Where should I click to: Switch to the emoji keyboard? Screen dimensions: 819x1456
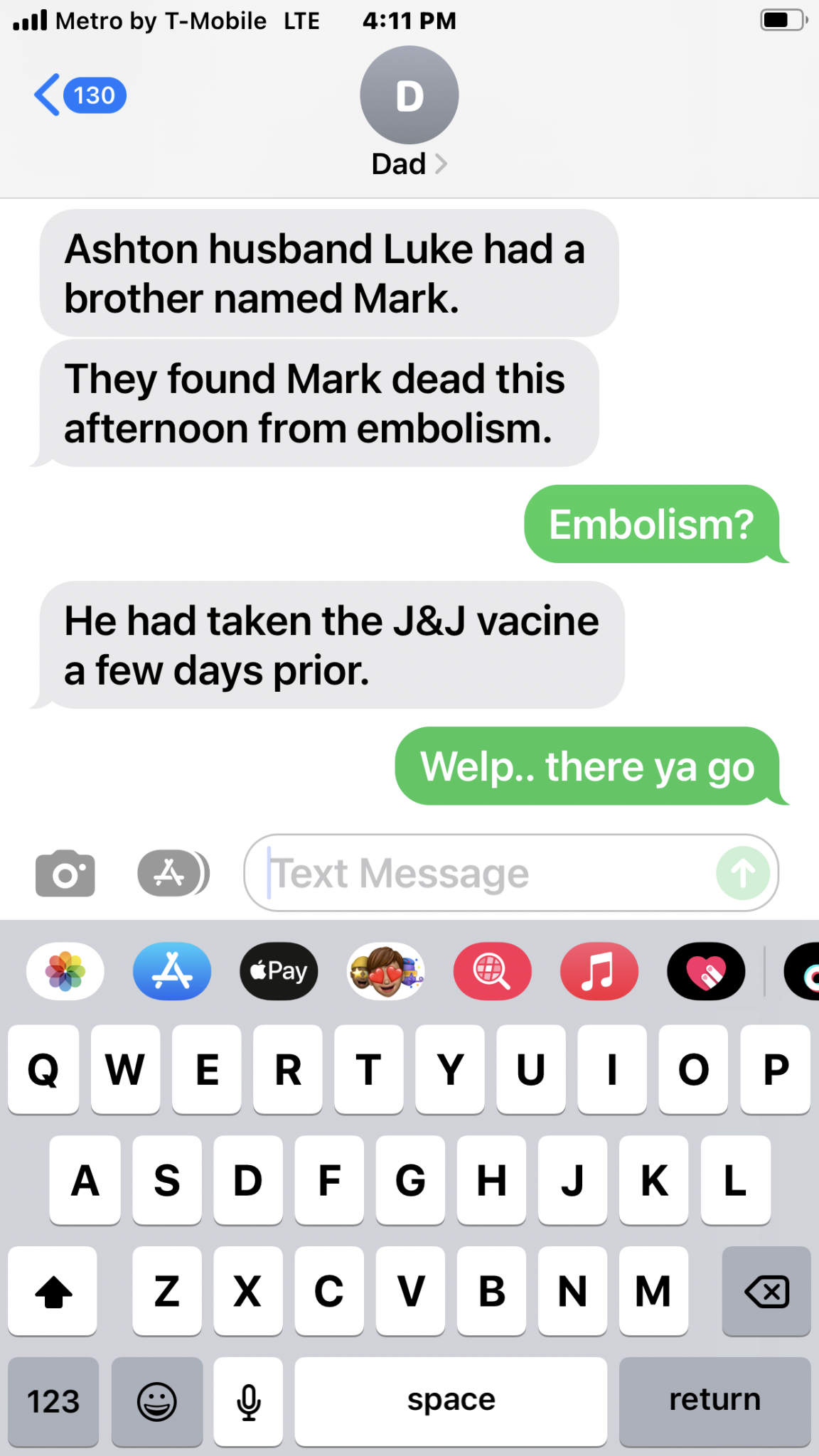tap(156, 1401)
